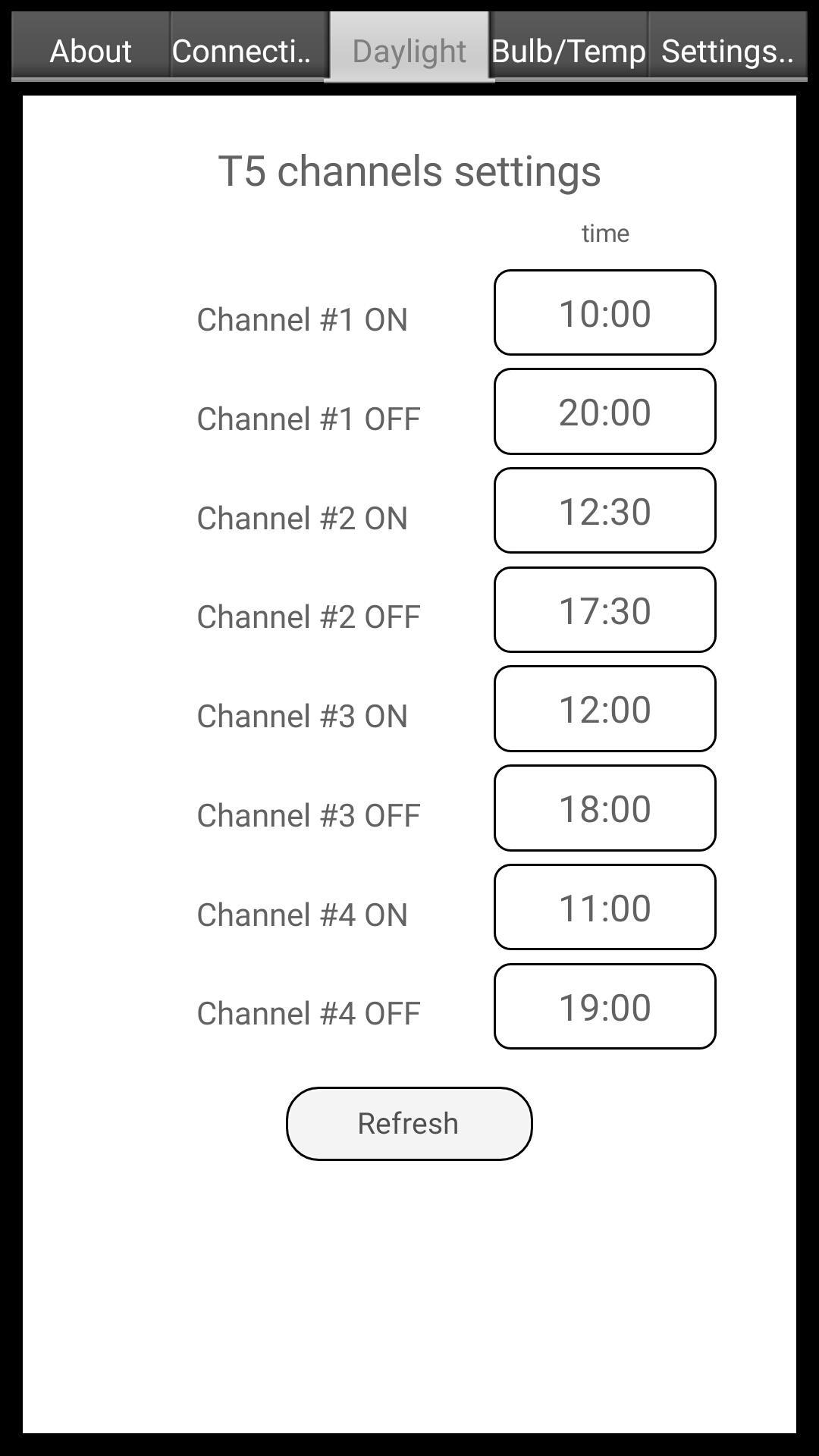Modify Channel #3 OFF time 18:00
This screenshot has height=1456, width=819.
pyautogui.click(x=604, y=808)
